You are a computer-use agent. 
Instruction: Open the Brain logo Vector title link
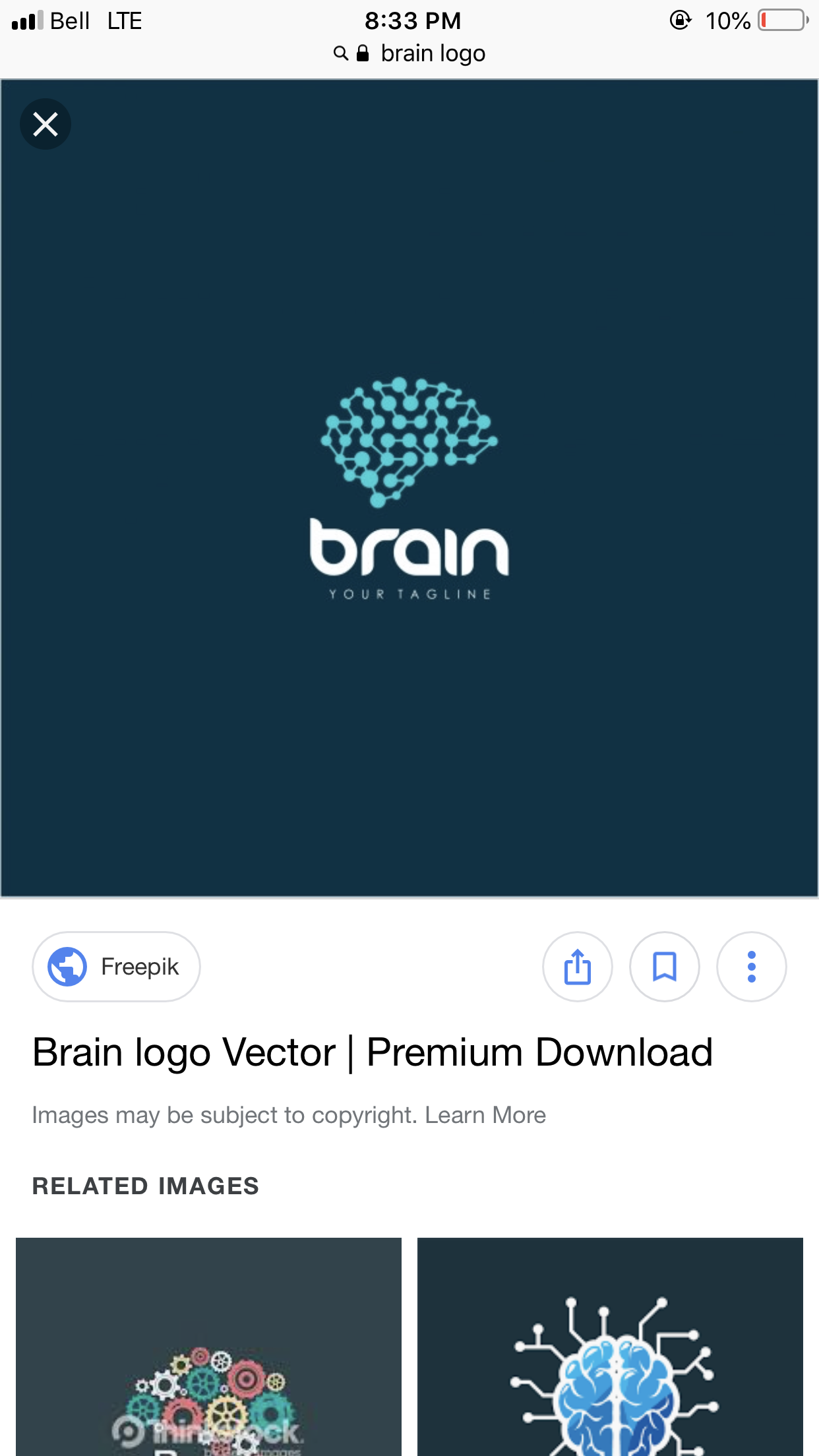coord(373,1052)
